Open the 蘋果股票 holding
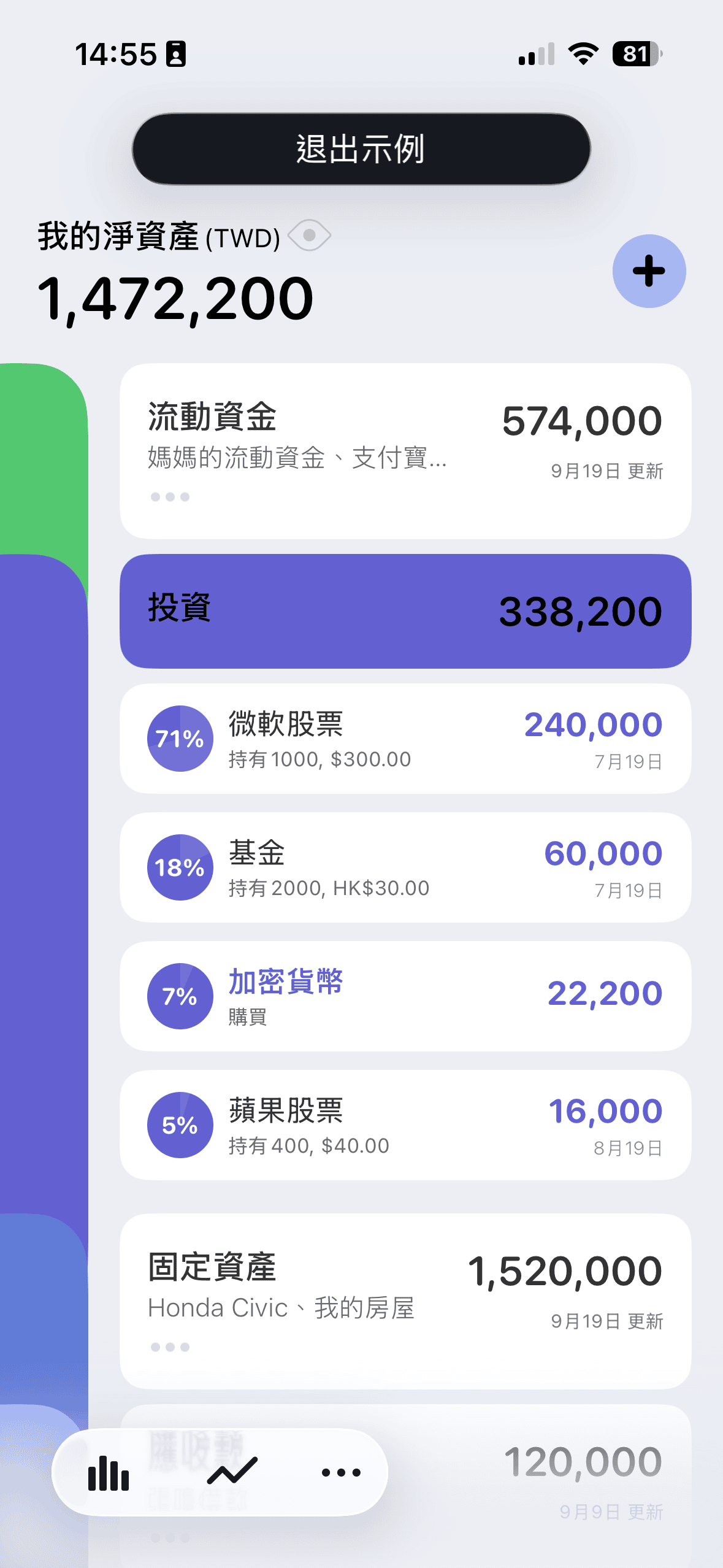 pyautogui.click(x=405, y=1125)
